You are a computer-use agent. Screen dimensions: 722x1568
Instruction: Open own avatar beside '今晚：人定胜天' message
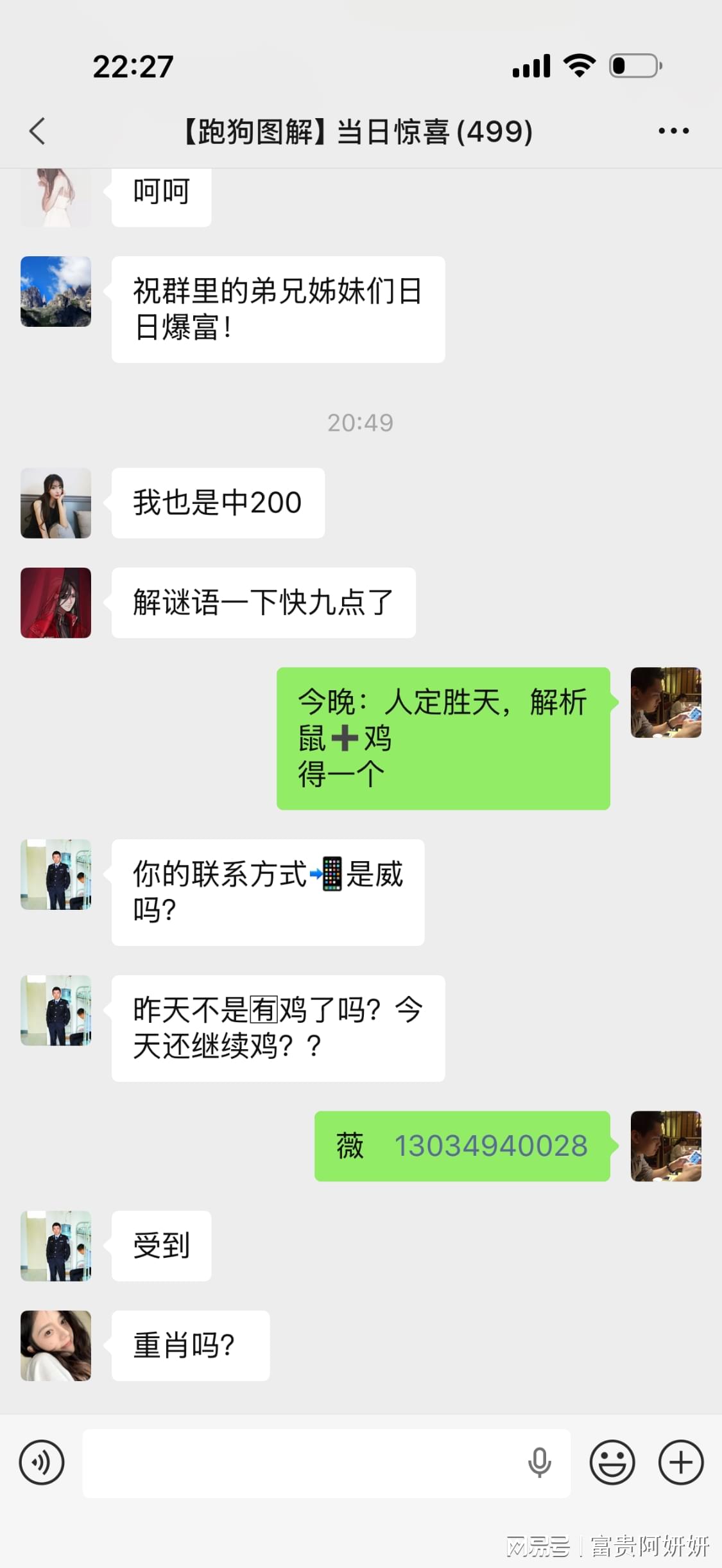coord(666,702)
